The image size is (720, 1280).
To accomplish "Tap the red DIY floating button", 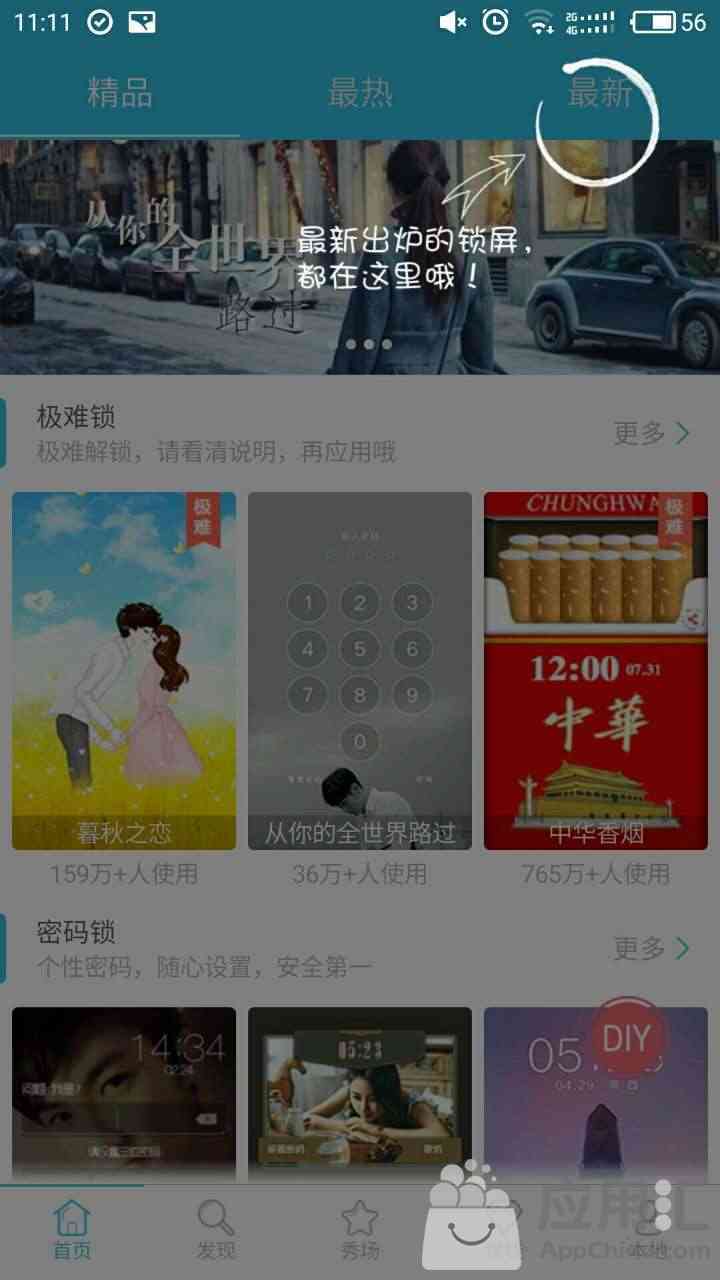I will pyautogui.click(x=626, y=1039).
